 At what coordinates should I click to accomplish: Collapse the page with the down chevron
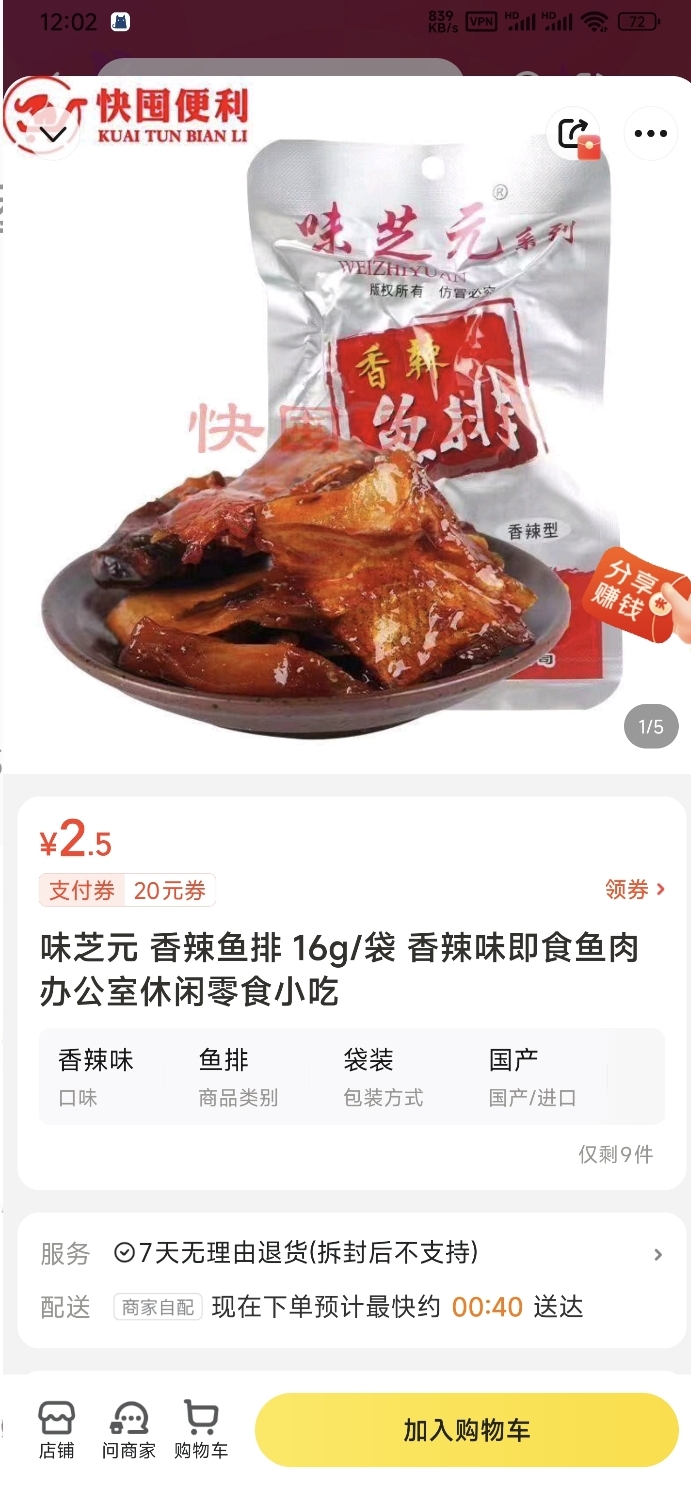[x=53, y=134]
